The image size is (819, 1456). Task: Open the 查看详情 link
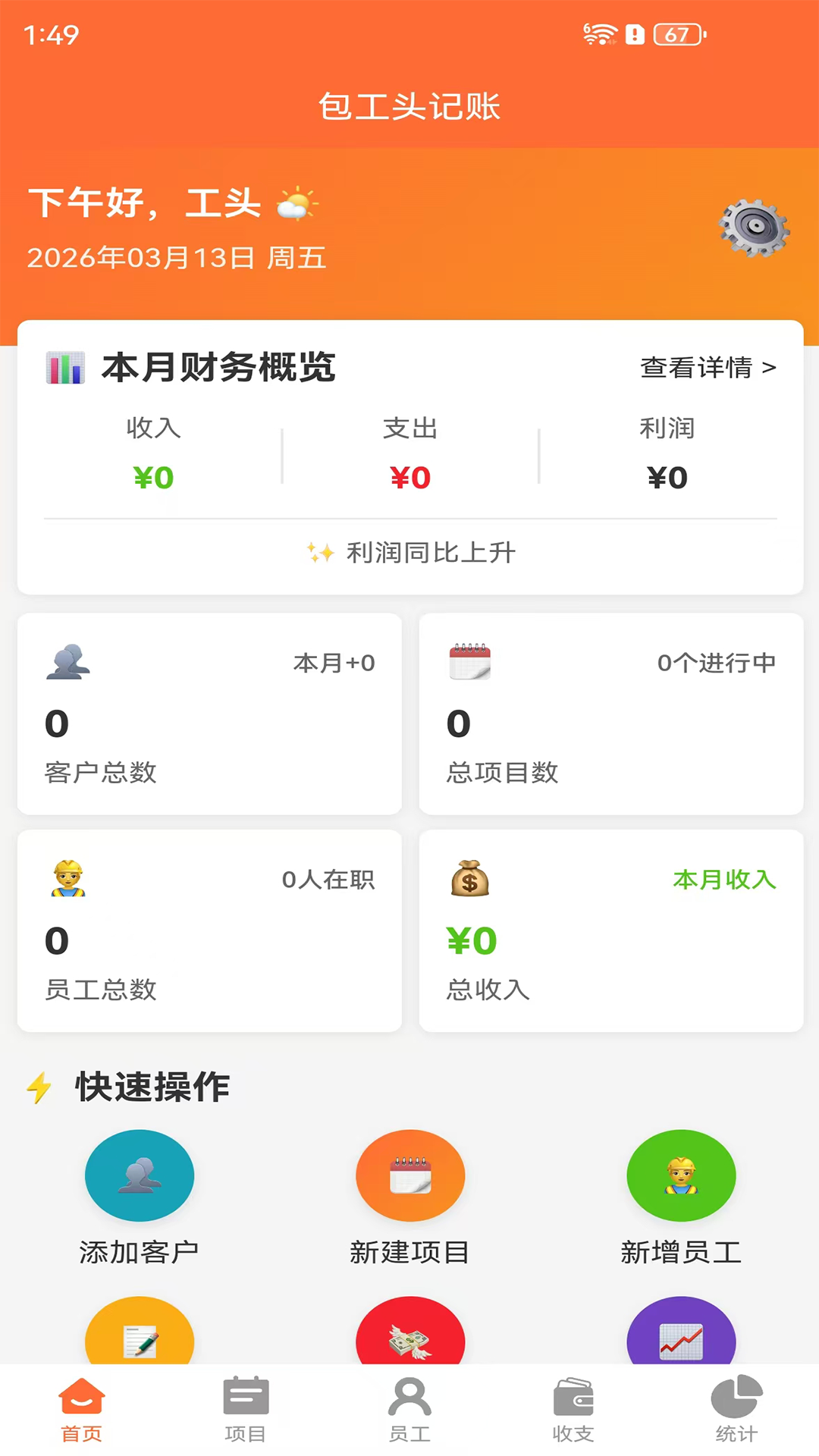tap(708, 368)
